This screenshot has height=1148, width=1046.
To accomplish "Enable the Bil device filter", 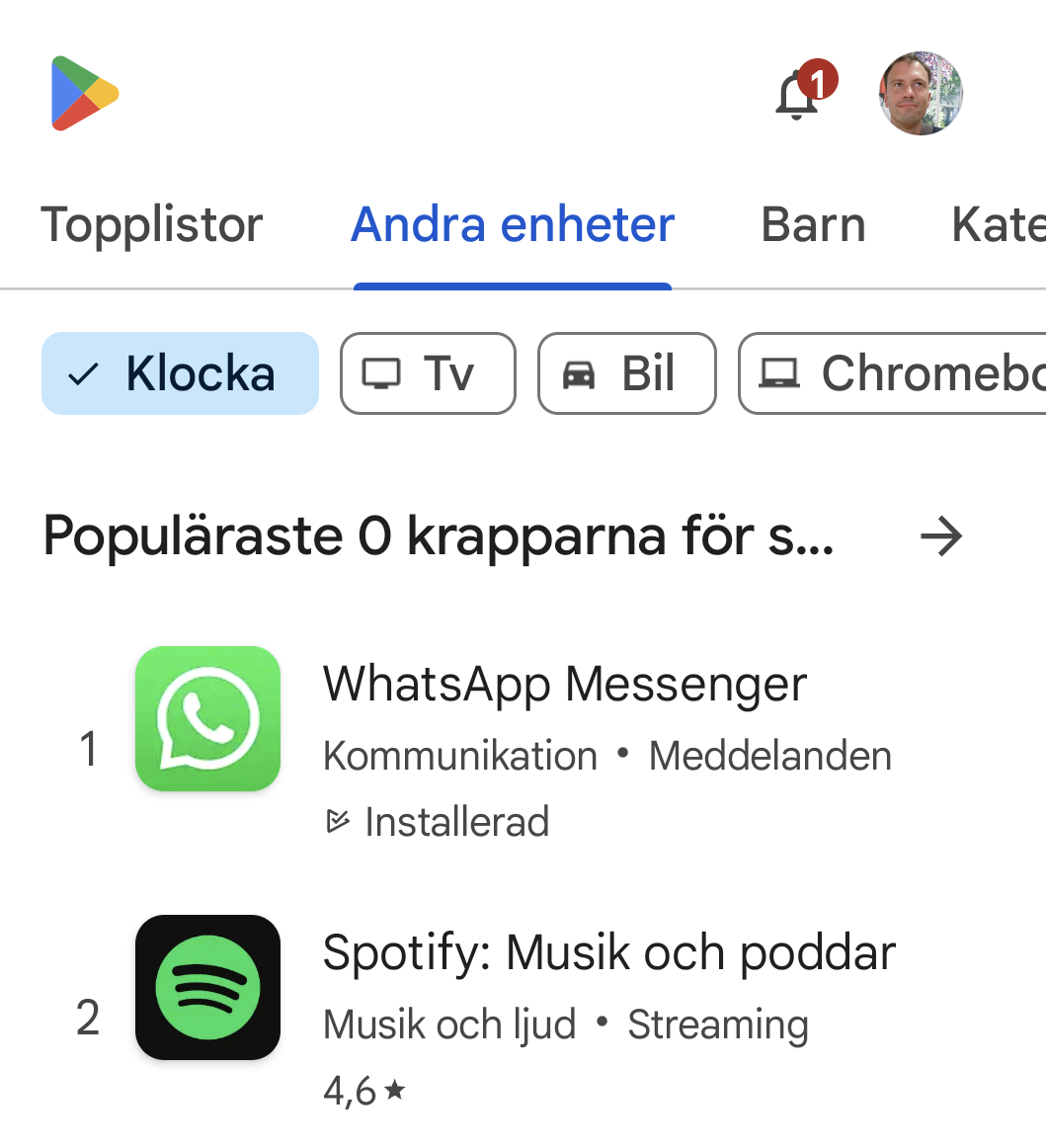I will [627, 373].
